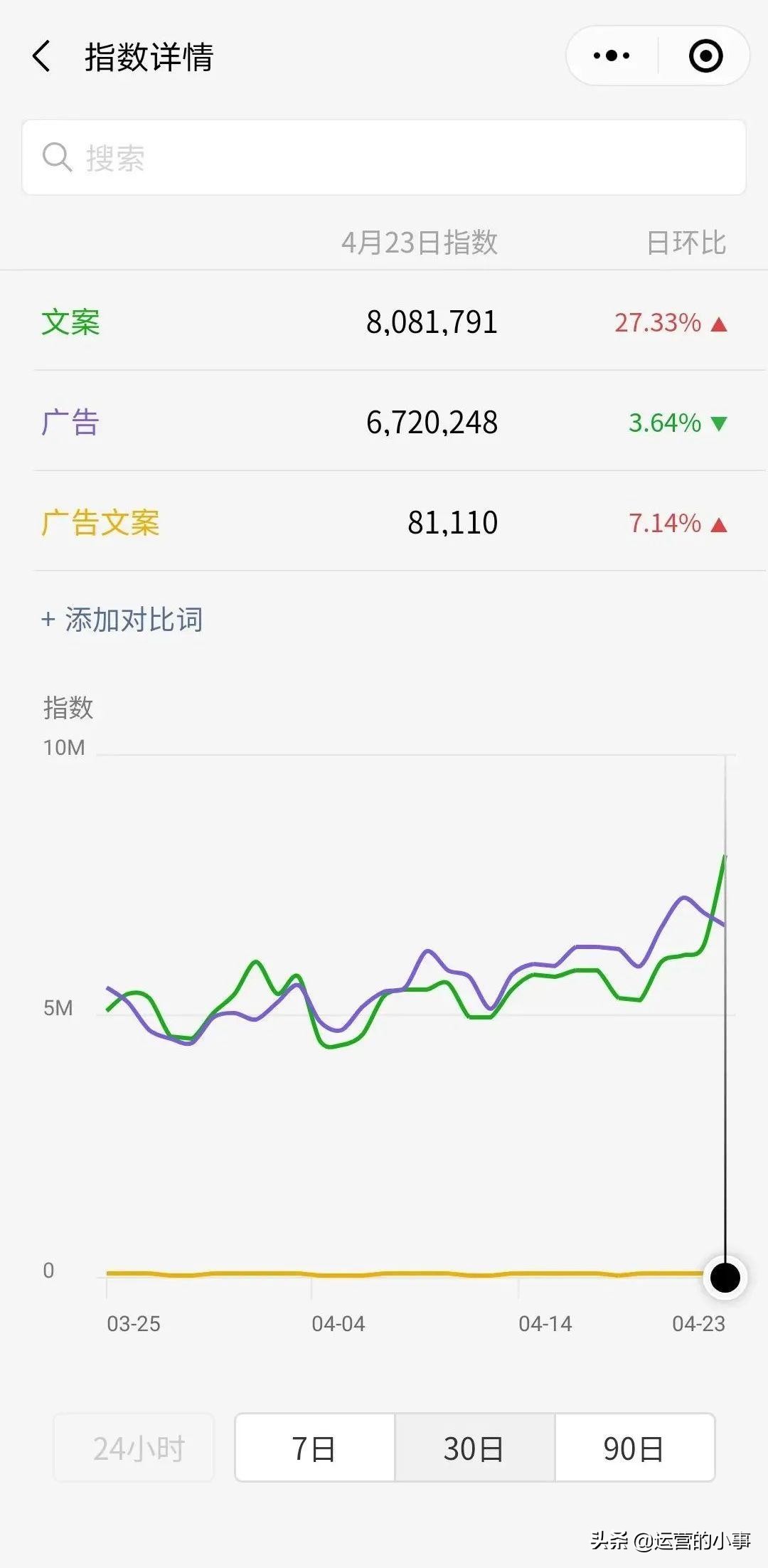
Task: Switch to the 90日 time range
Action: [x=634, y=1449]
